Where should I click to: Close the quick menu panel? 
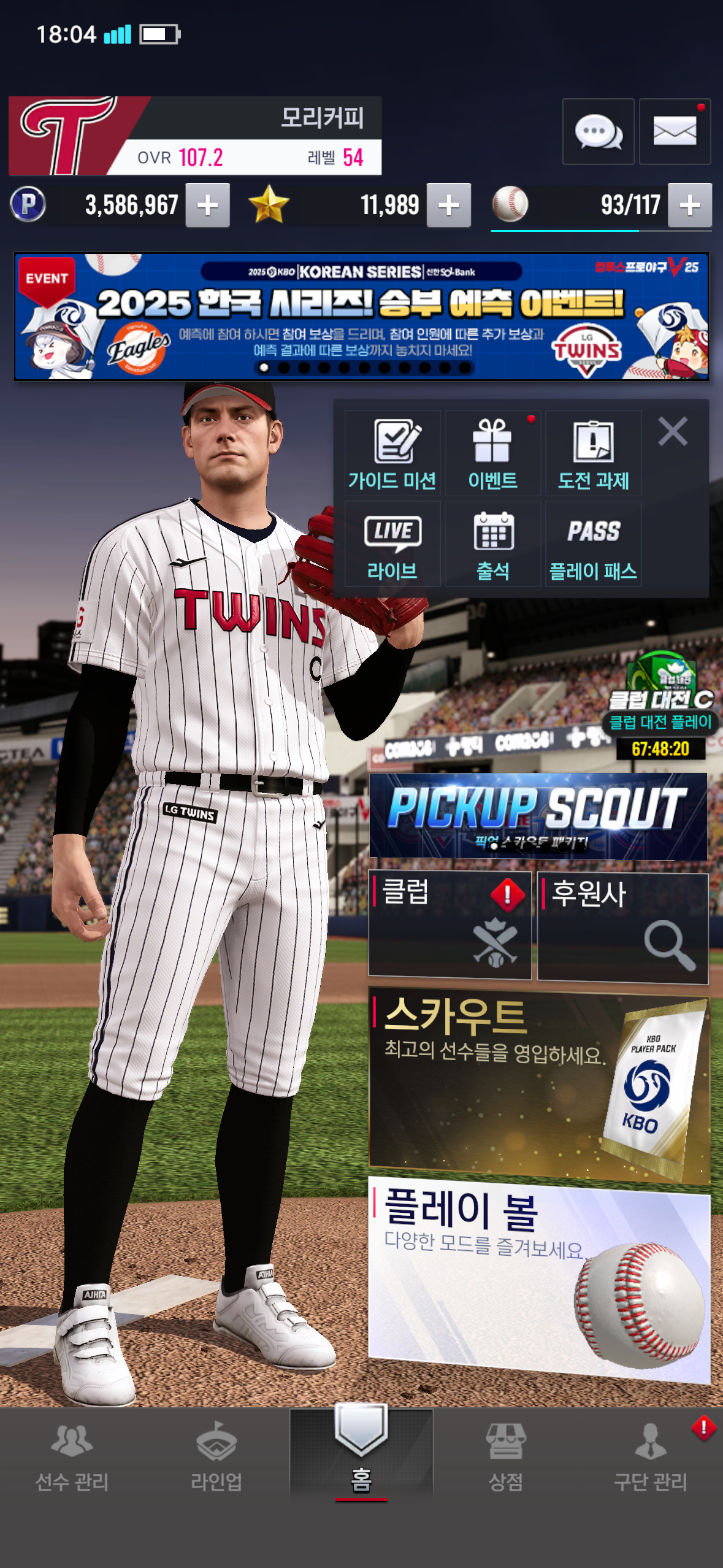[x=673, y=431]
